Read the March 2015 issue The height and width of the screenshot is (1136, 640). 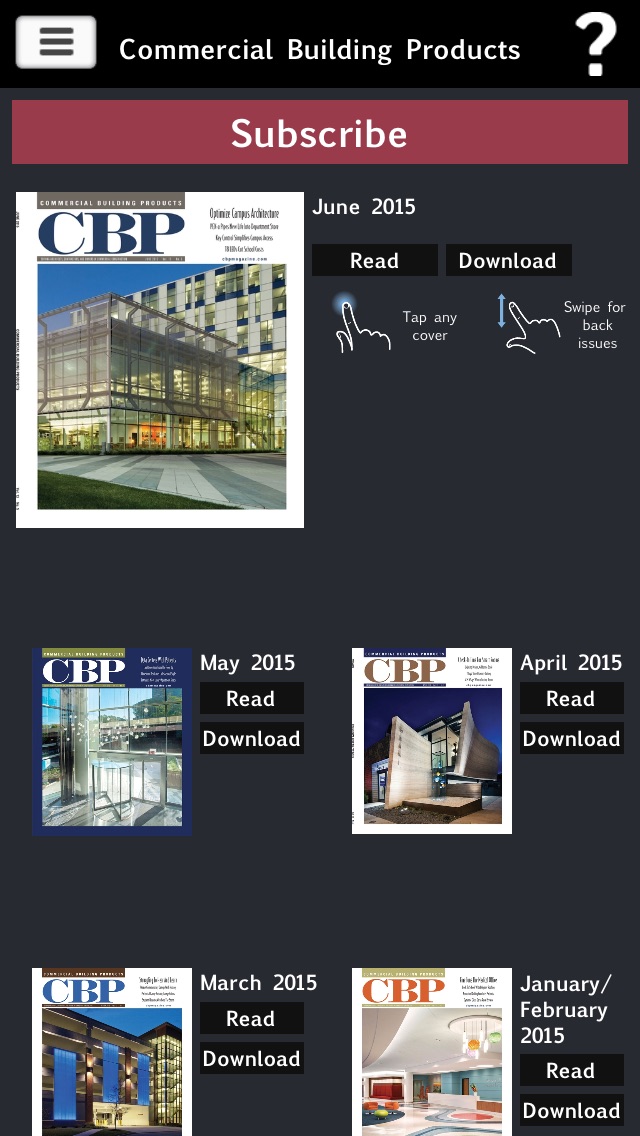coord(251,1018)
